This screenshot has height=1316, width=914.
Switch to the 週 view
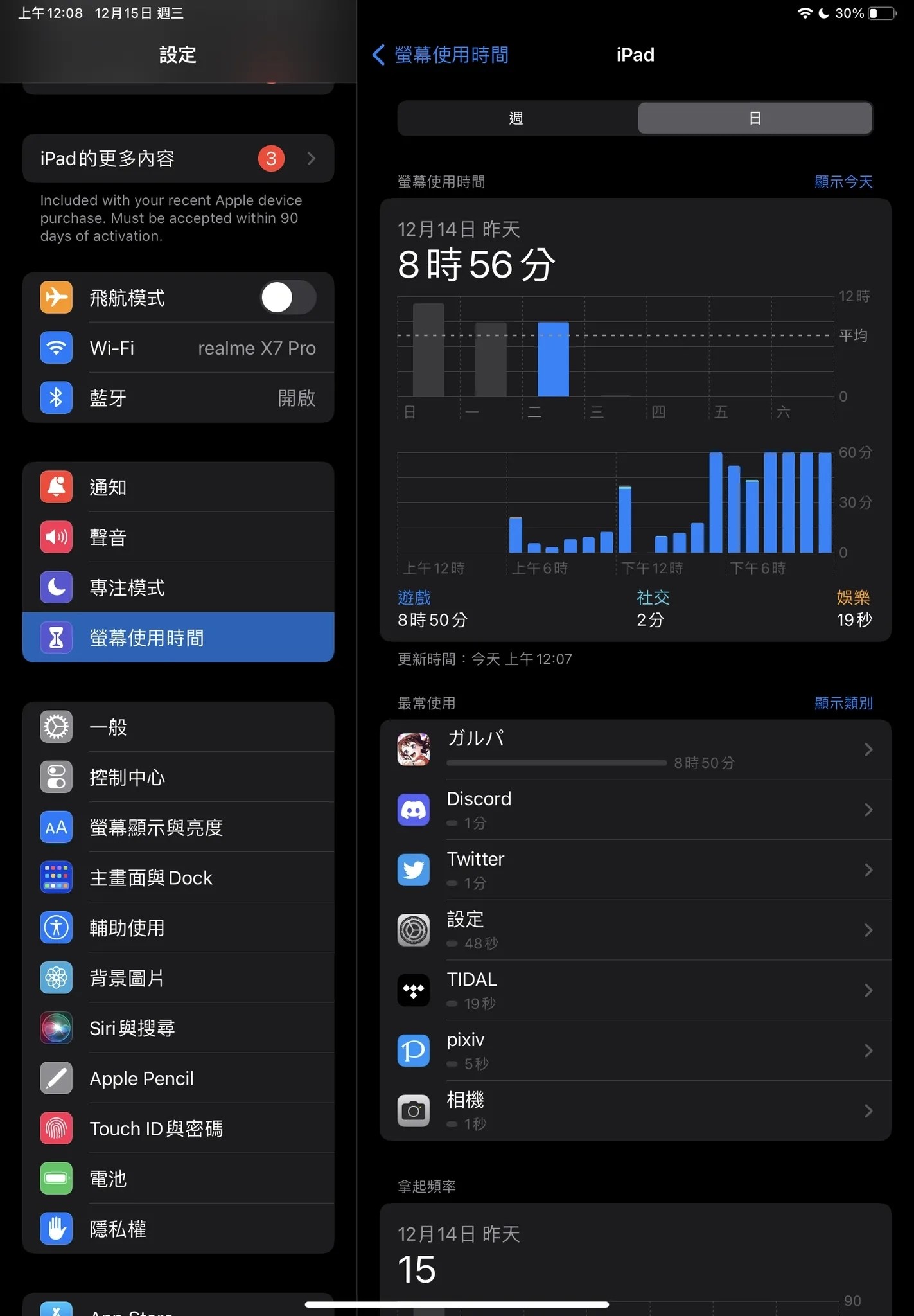pyautogui.click(x=516, y=118)
